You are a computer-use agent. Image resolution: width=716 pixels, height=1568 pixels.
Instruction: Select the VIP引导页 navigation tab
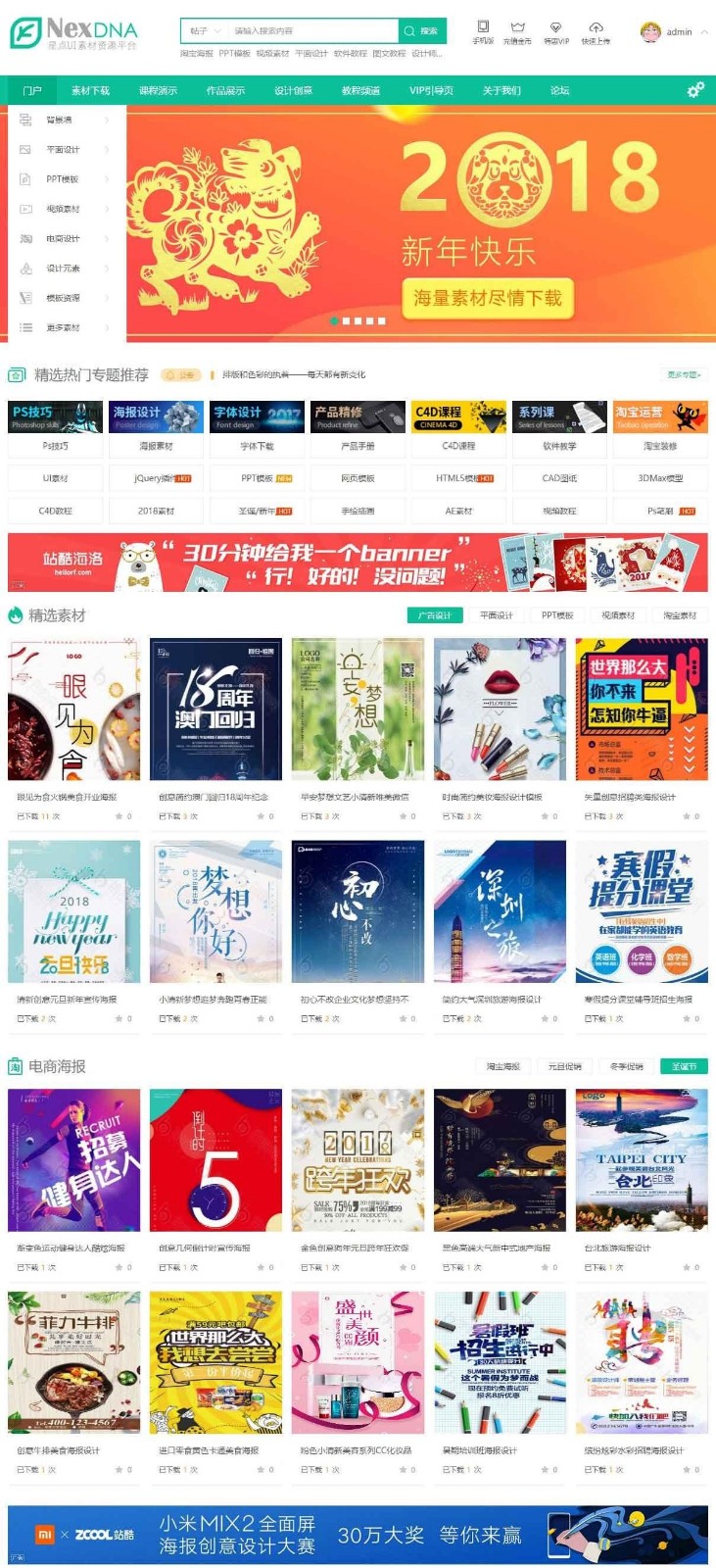pyautogui.click(x=431, y=90)
